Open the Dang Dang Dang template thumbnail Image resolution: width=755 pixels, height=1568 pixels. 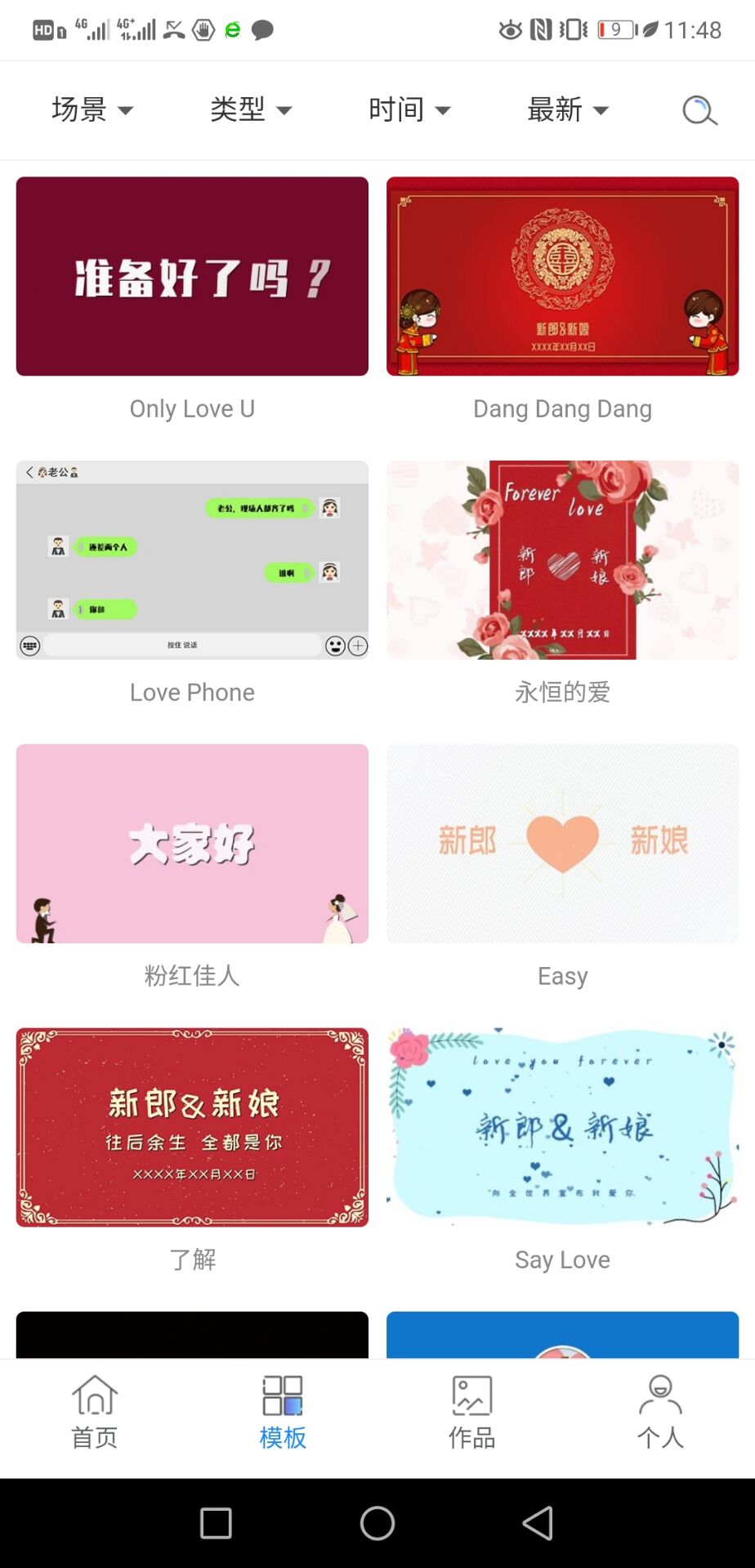(562, 276)
